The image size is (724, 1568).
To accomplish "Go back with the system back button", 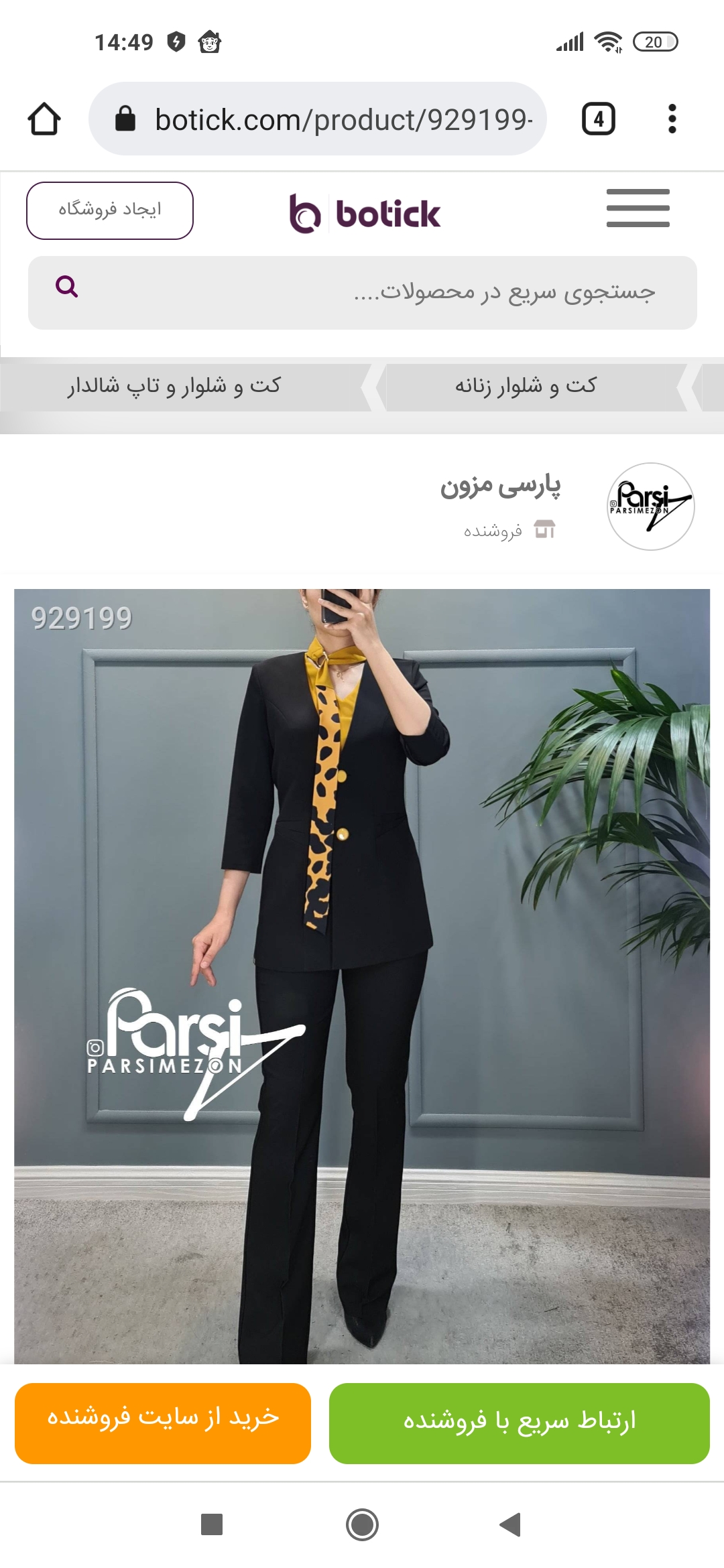I will pyautogui.click(x=511, y=1524).
